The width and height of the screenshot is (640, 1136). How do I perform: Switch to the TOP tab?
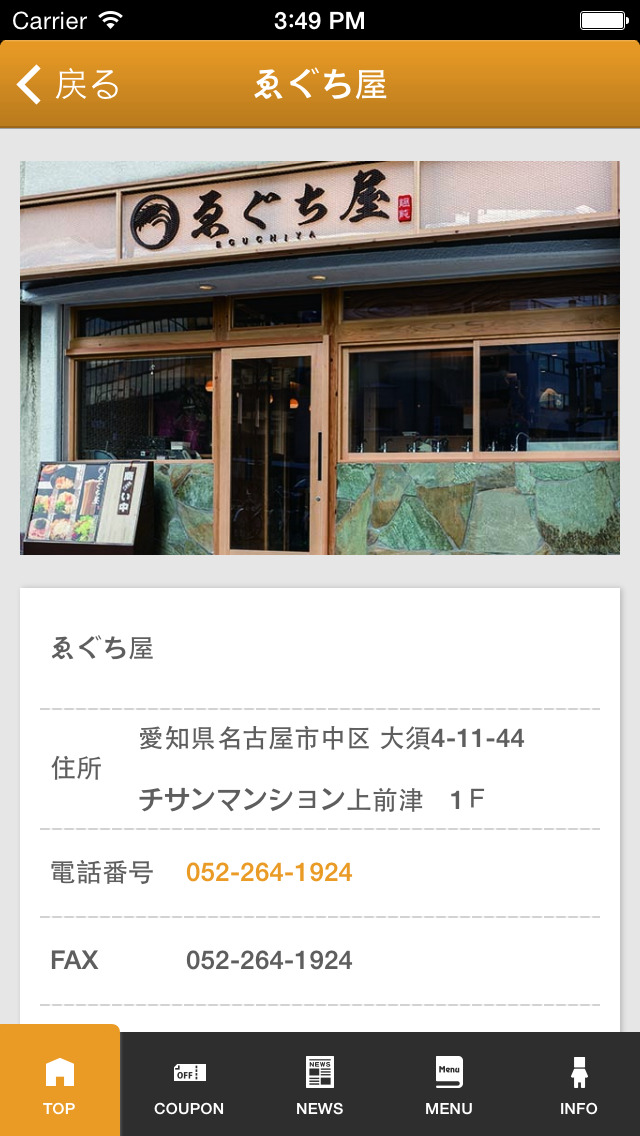(59, 1084)
